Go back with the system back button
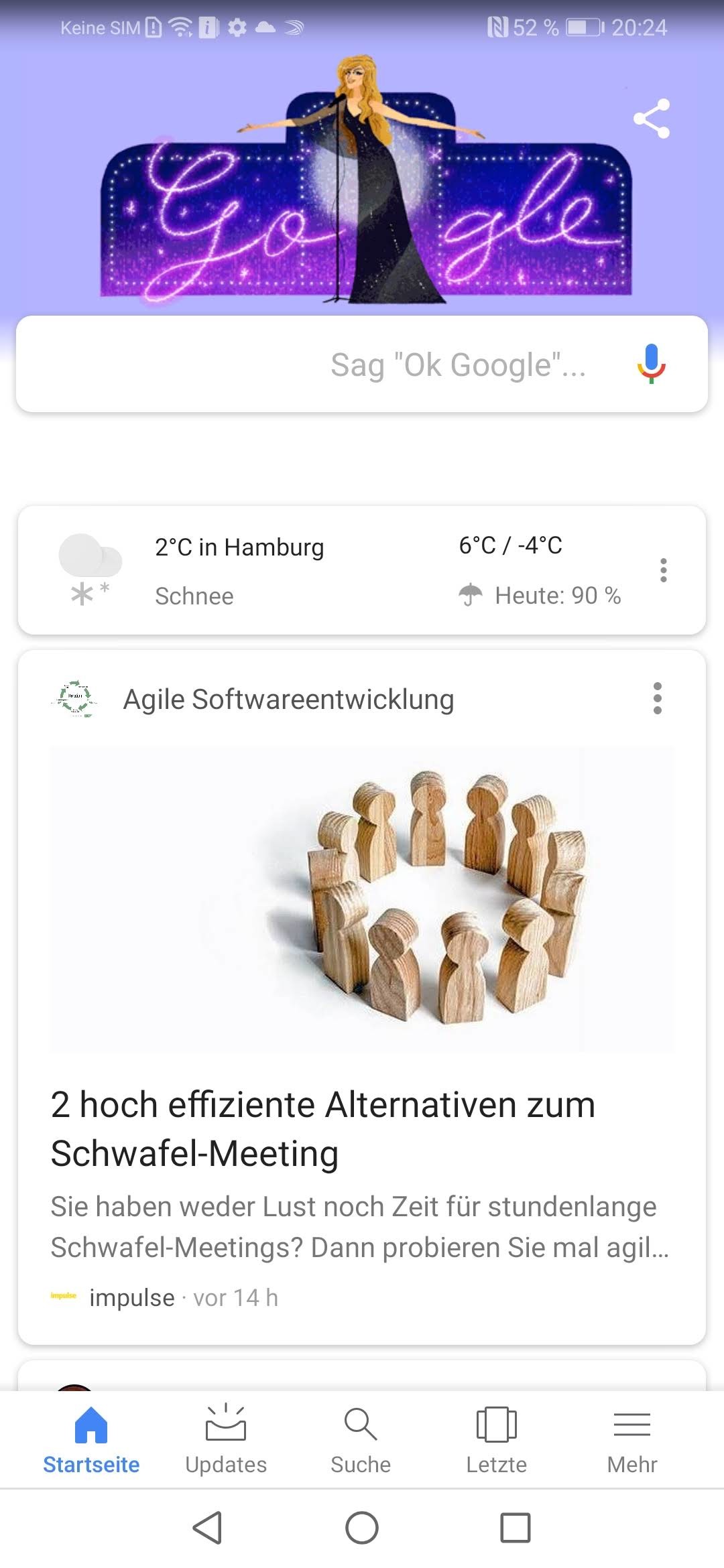The width and height of the screenshot is (724, 1568). click(207, 1528)
